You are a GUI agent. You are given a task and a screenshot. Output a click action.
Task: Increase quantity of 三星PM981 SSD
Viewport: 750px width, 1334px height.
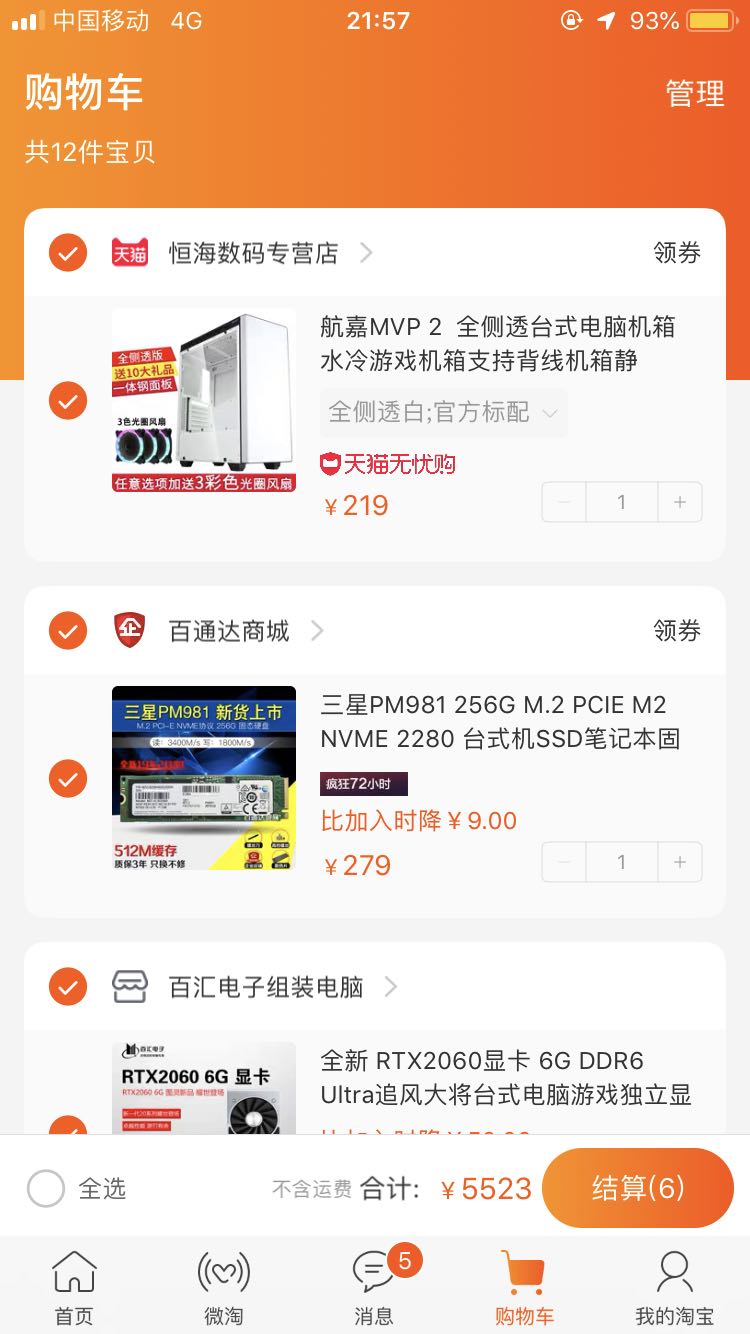pyautogui.click(x=680, y=862)
